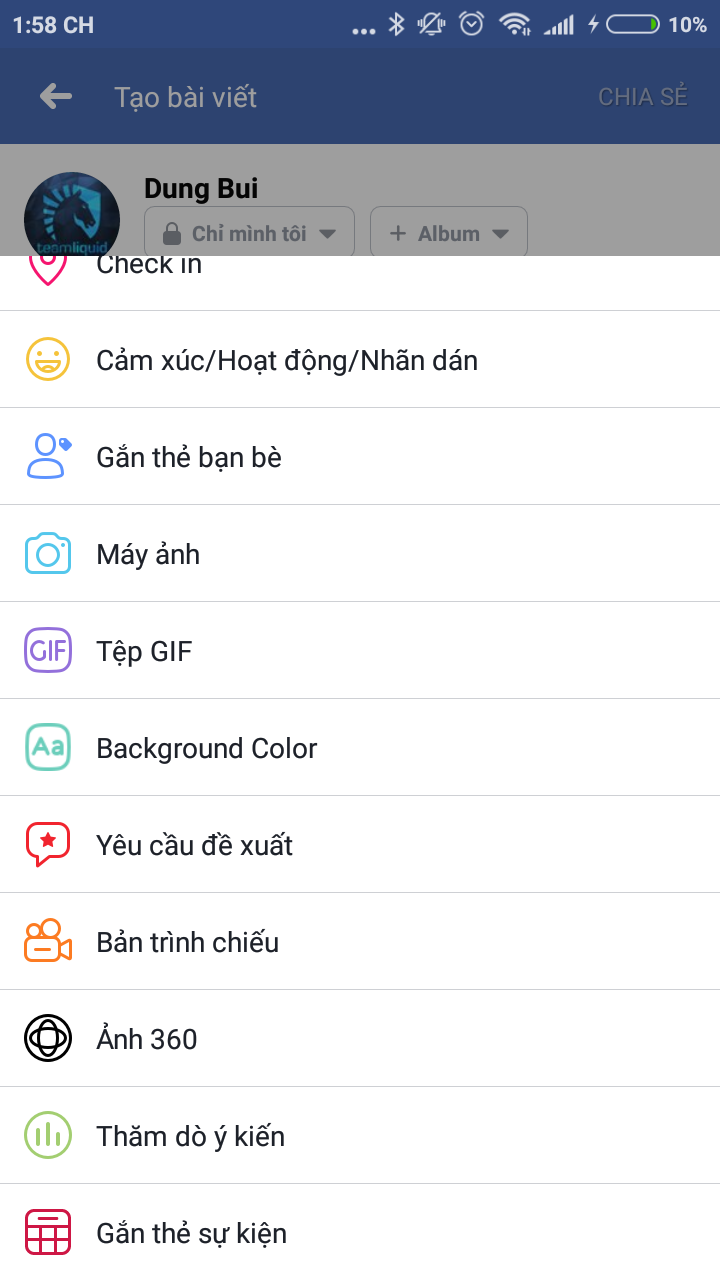
Task: Select the slideshow movie camera icon
Action: [x=47, y=941]
